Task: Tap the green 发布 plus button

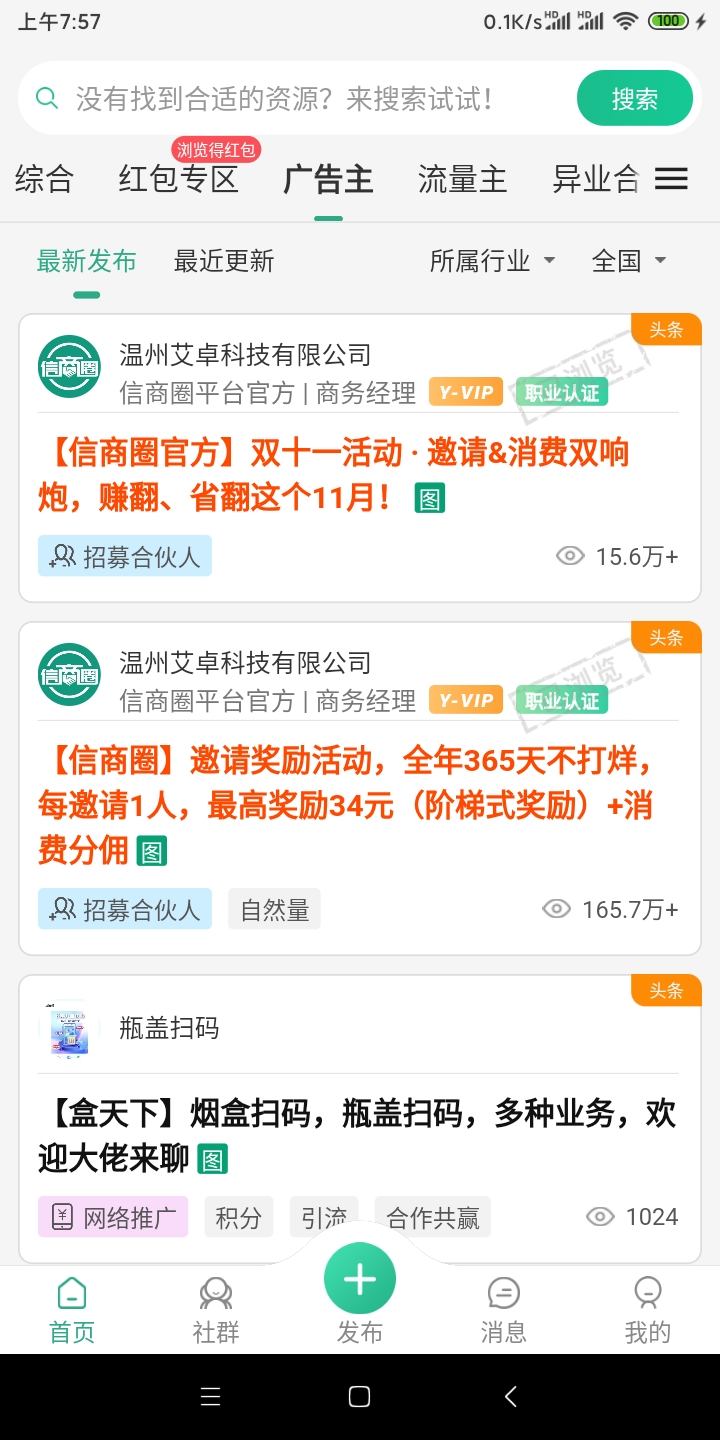Action: coord(359,1278)
